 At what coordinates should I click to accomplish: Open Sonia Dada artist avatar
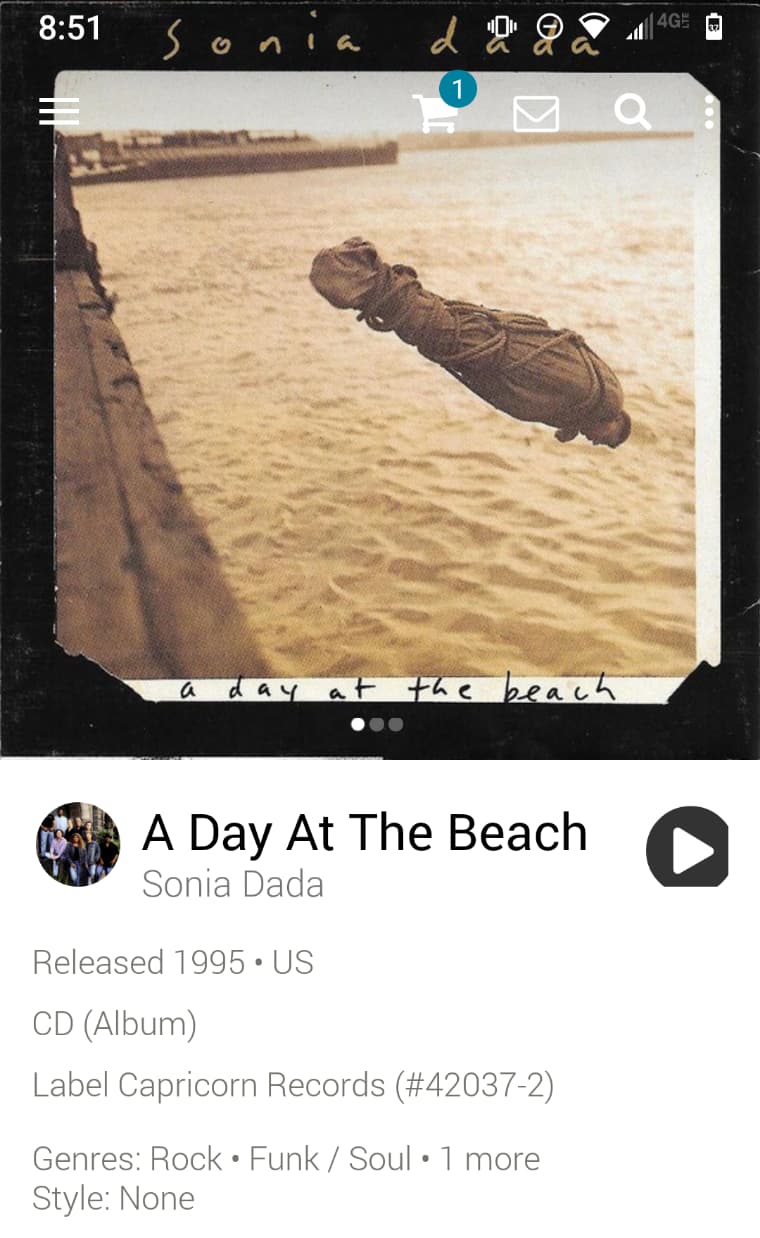tap(78, 844)
